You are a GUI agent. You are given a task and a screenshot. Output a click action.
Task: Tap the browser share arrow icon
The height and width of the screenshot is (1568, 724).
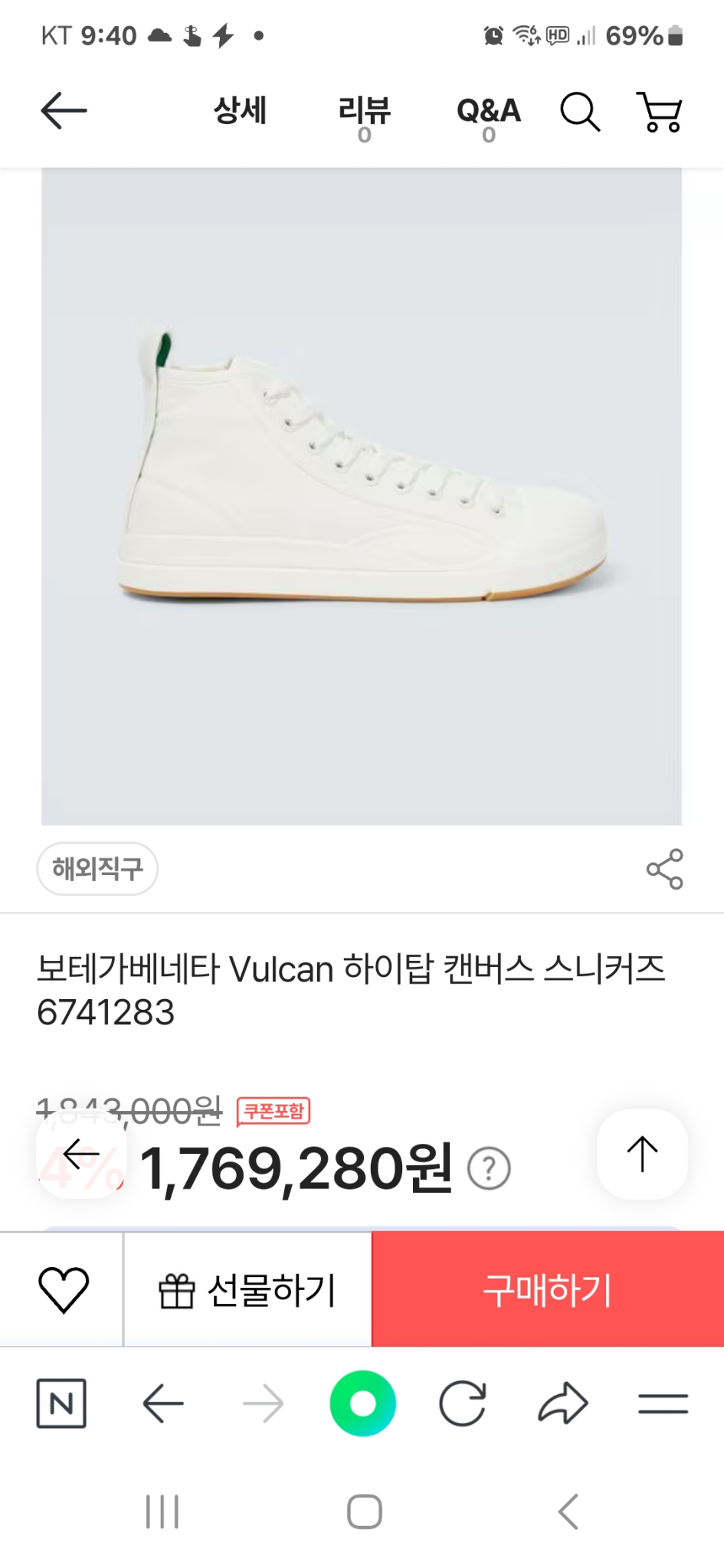tap(562, 1403)
